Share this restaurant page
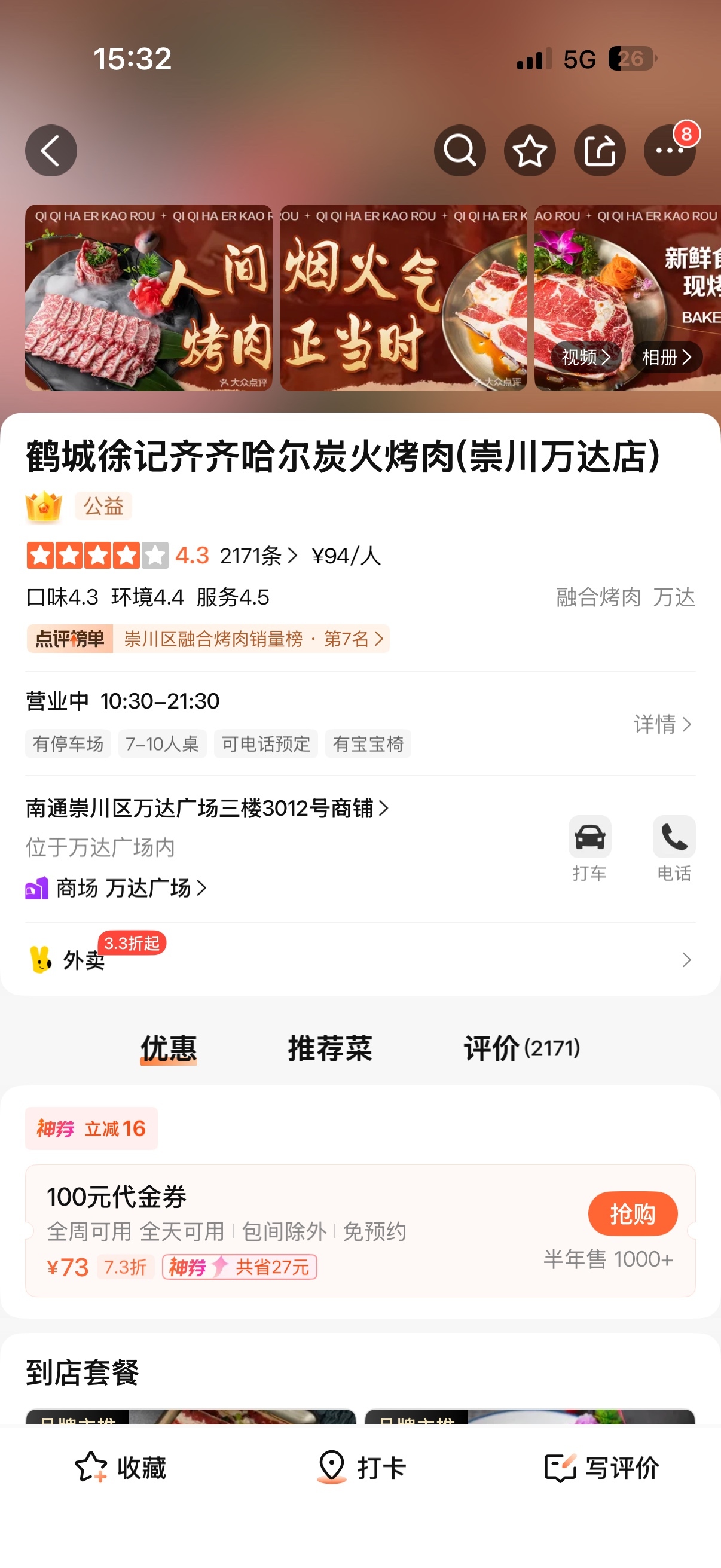The image size is (721, 1568). coord(599,150)
